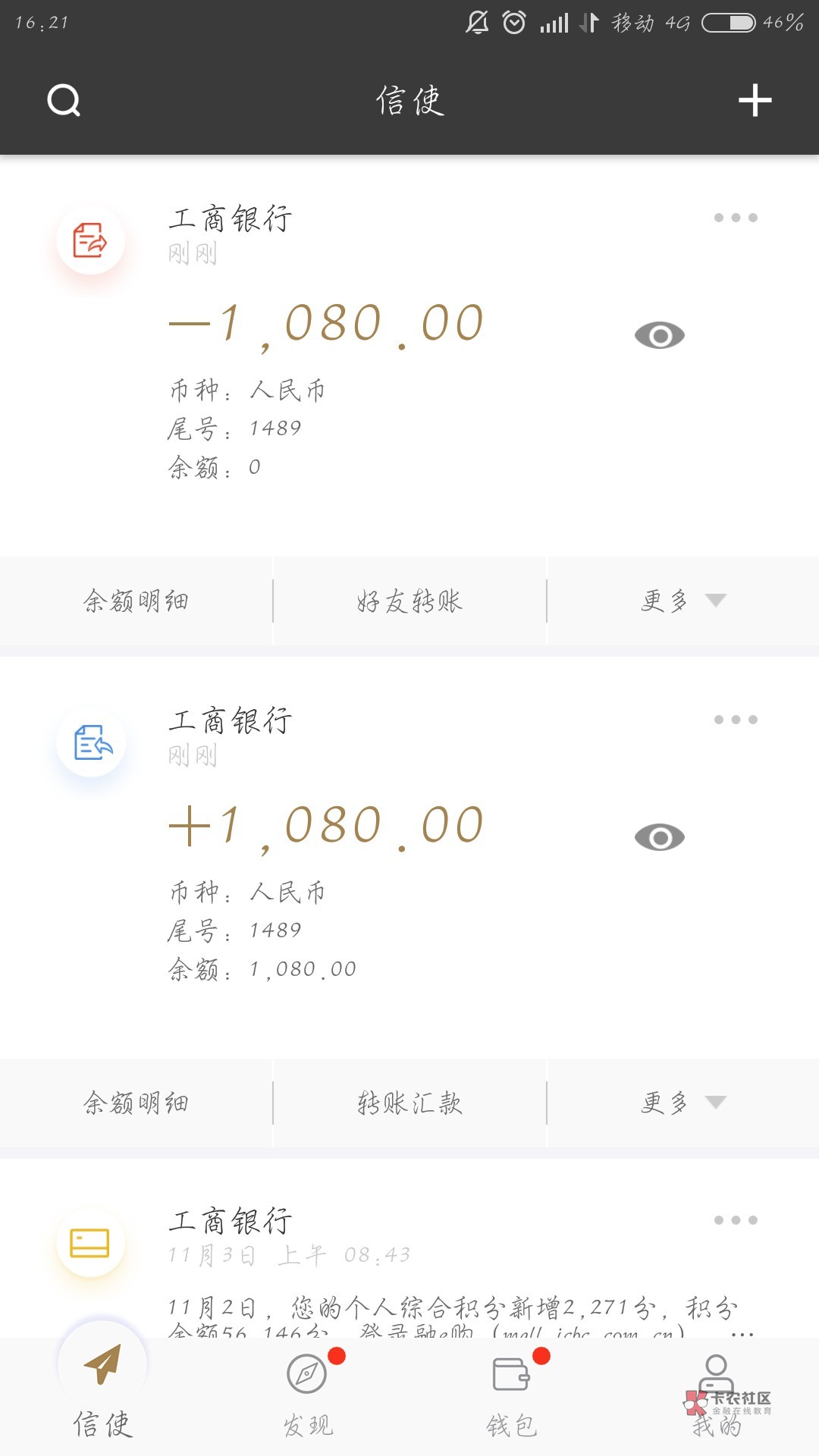Open 转账汇款 under the +1,080.00 message

(409, 1103)
